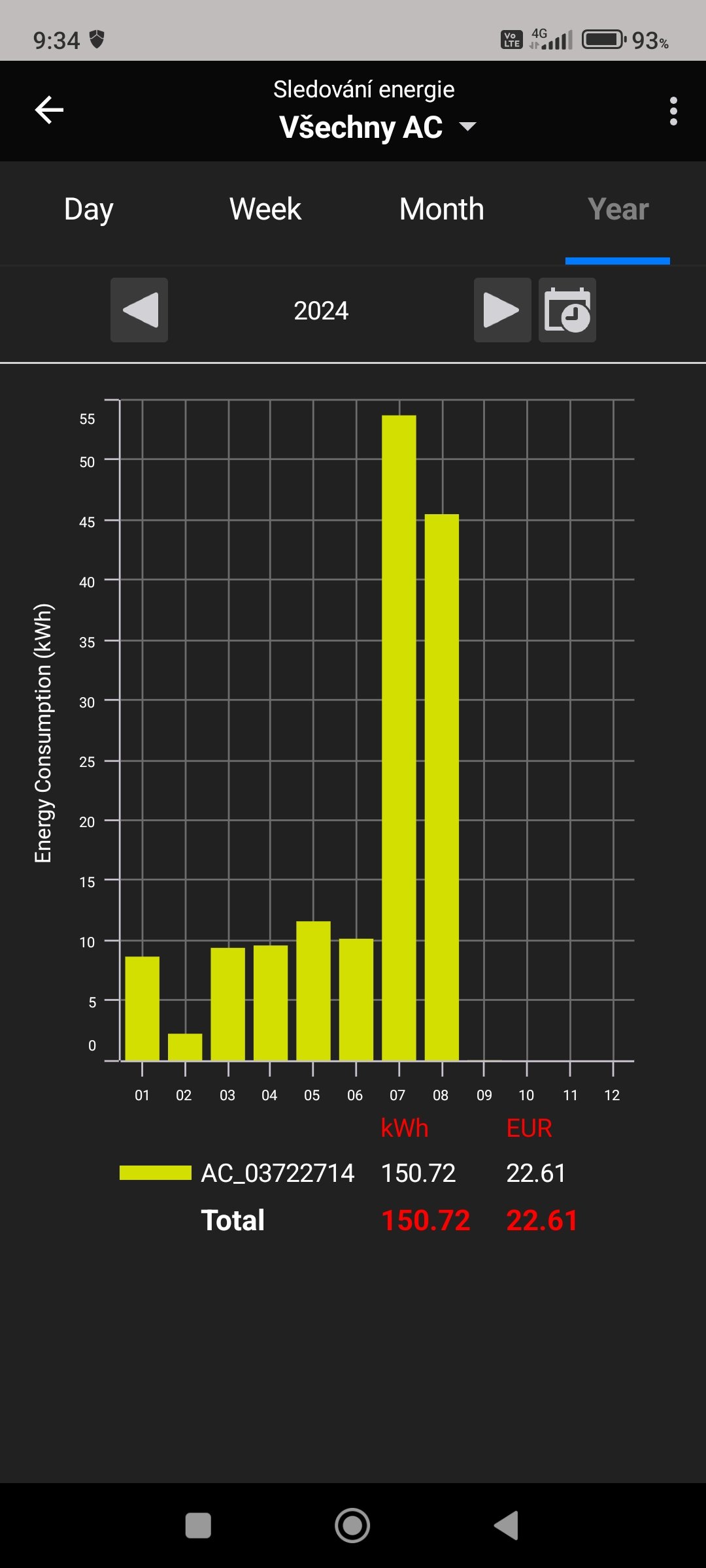Open the three-dot overflow menu
The width and height of the screenshot is (706, 1568).
pos(673,111)
